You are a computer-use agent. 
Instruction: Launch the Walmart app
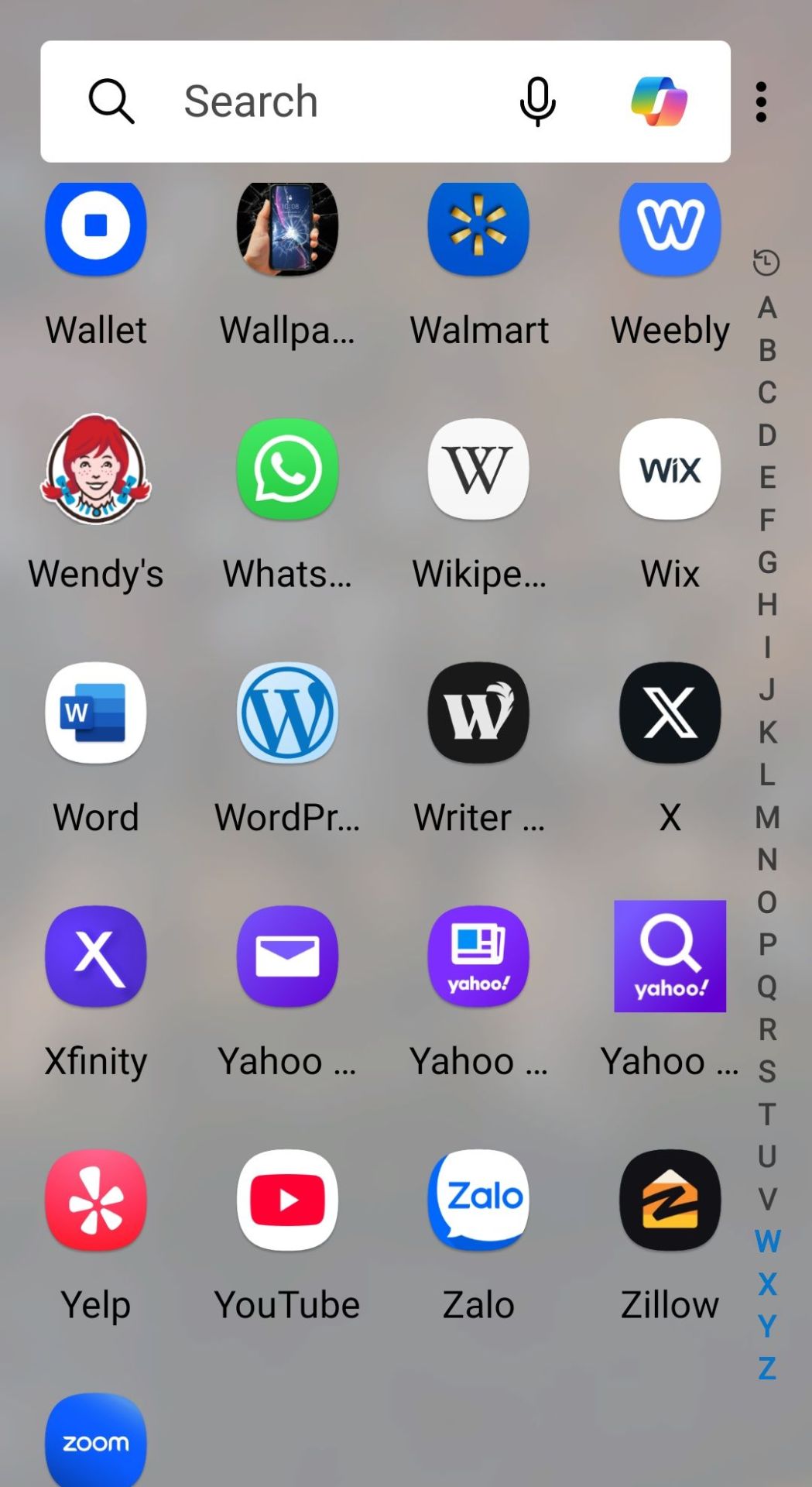478,228
